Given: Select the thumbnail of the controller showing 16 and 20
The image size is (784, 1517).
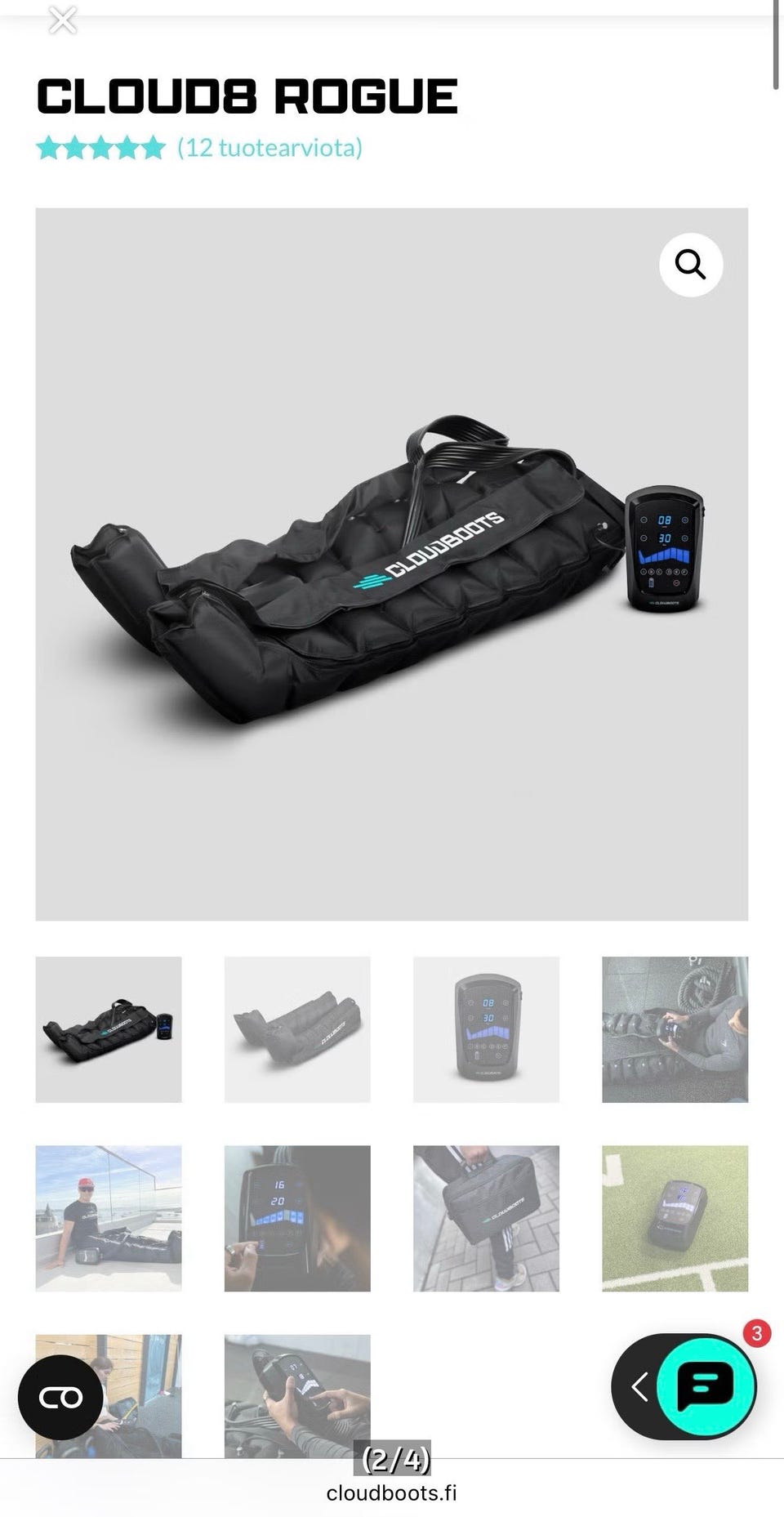Looking at the screenshot, I should [297, 1218].
